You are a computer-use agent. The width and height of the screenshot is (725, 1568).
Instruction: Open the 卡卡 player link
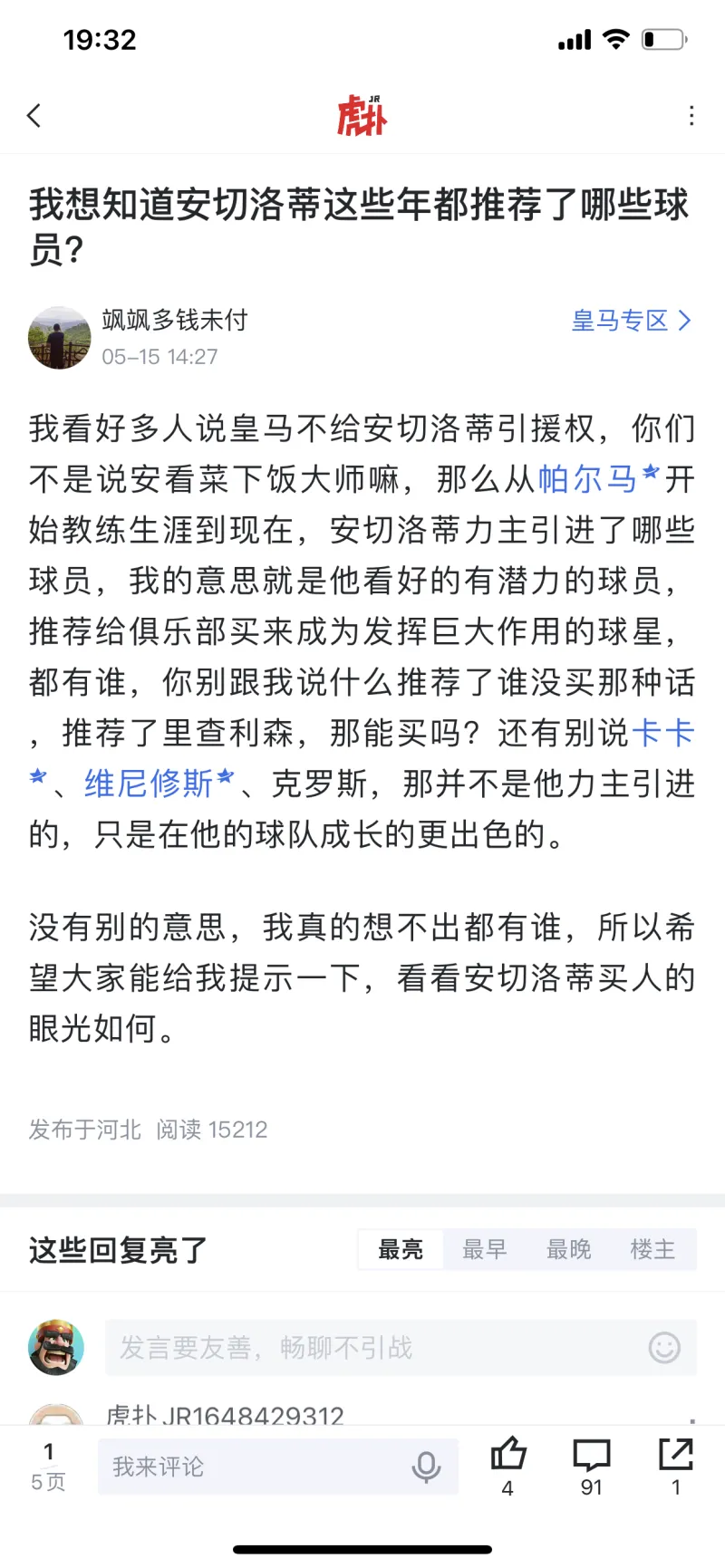(662, 733)
